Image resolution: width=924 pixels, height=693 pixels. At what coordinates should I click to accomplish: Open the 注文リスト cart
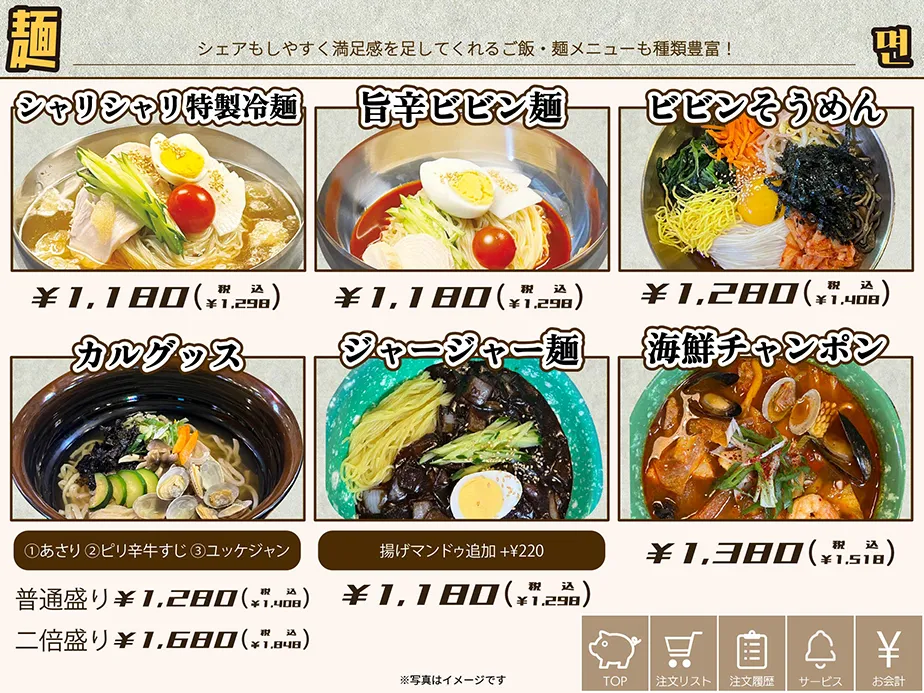(683, 653)
